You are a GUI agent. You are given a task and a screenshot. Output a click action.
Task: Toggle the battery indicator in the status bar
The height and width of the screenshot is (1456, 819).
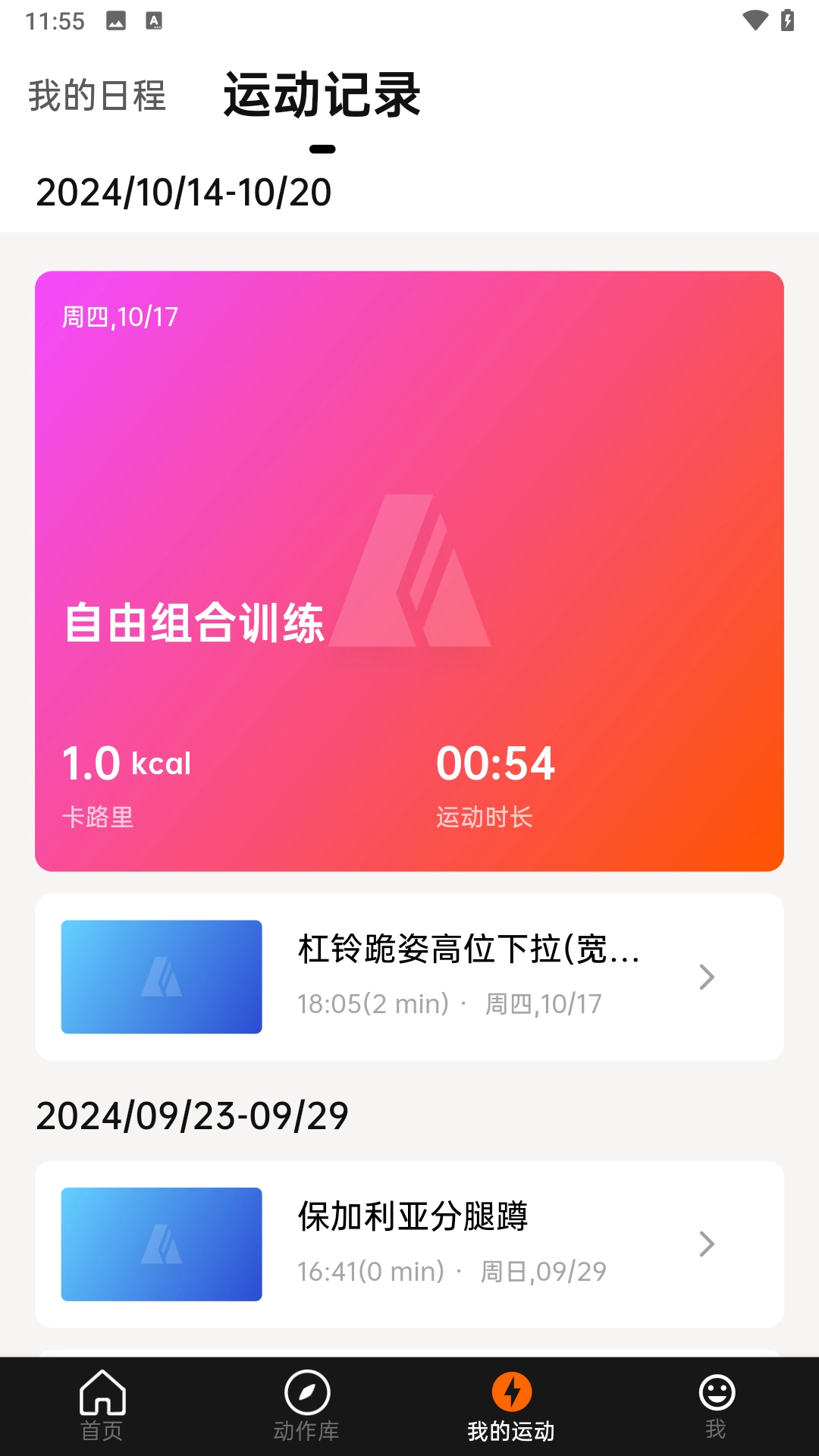coord(787,21)
